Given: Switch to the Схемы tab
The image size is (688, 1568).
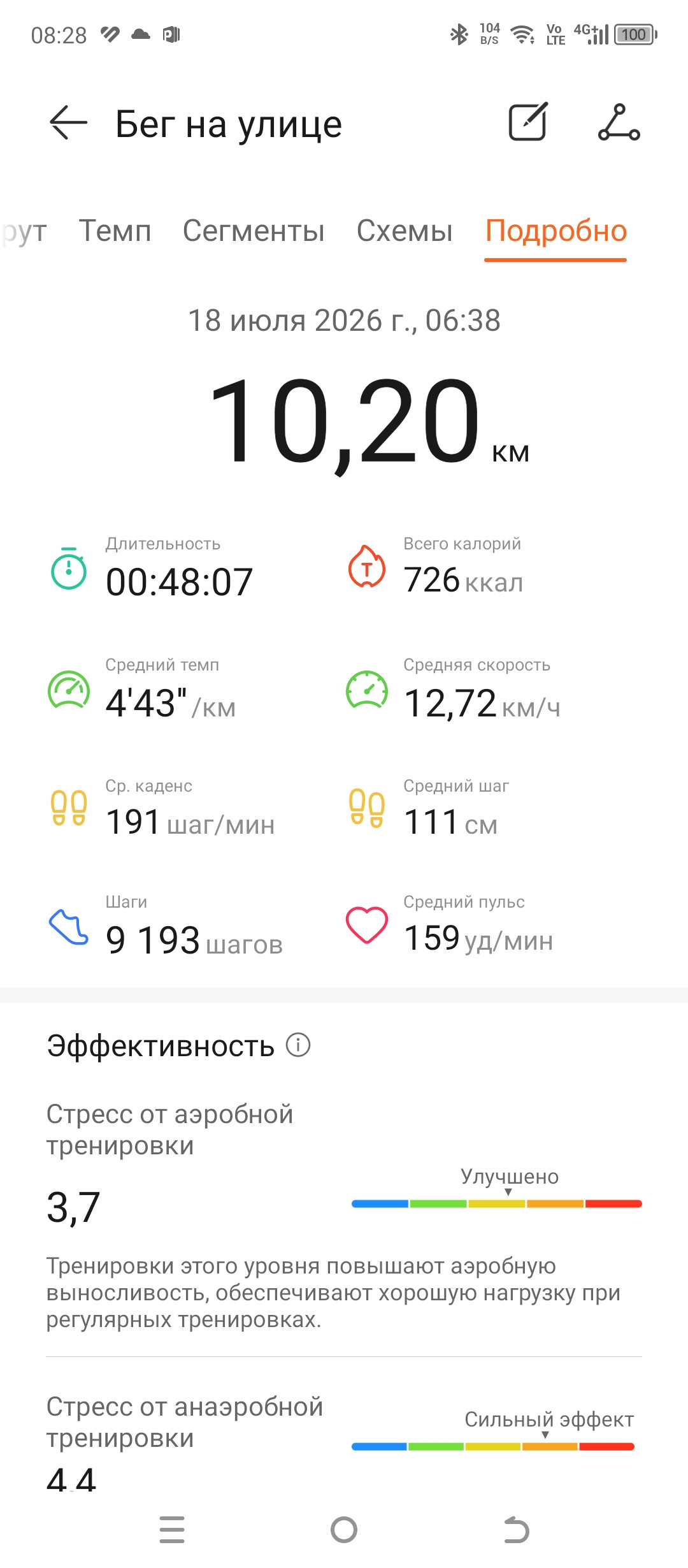Looking at the screenshot, I should point(405,231).
